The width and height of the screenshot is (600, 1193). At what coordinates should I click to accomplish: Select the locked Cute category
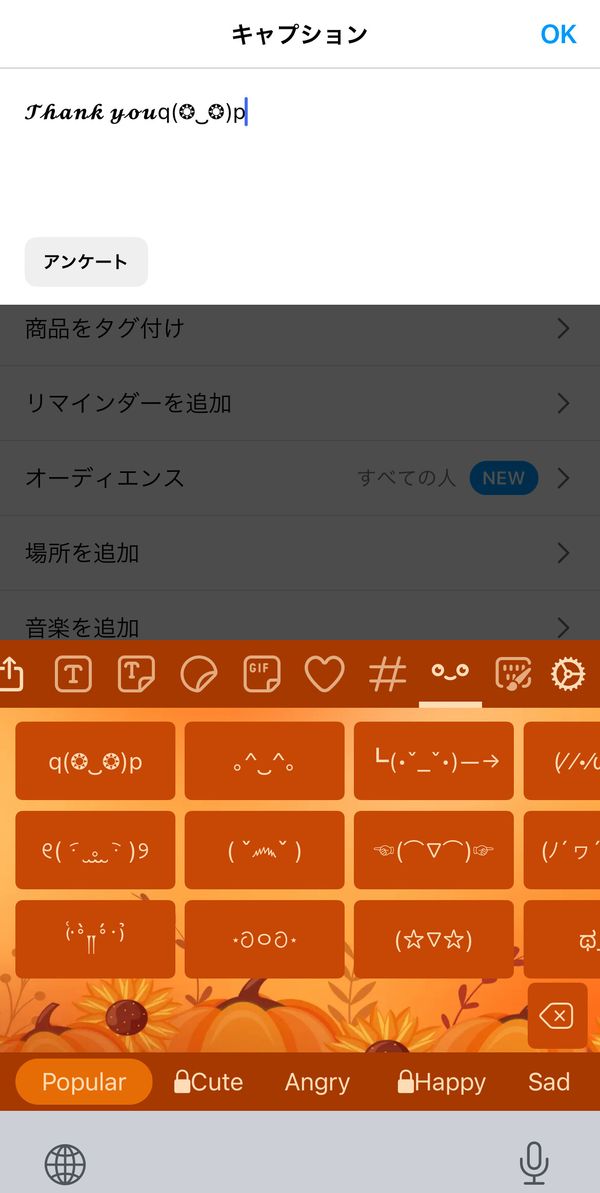point(208,1082)
